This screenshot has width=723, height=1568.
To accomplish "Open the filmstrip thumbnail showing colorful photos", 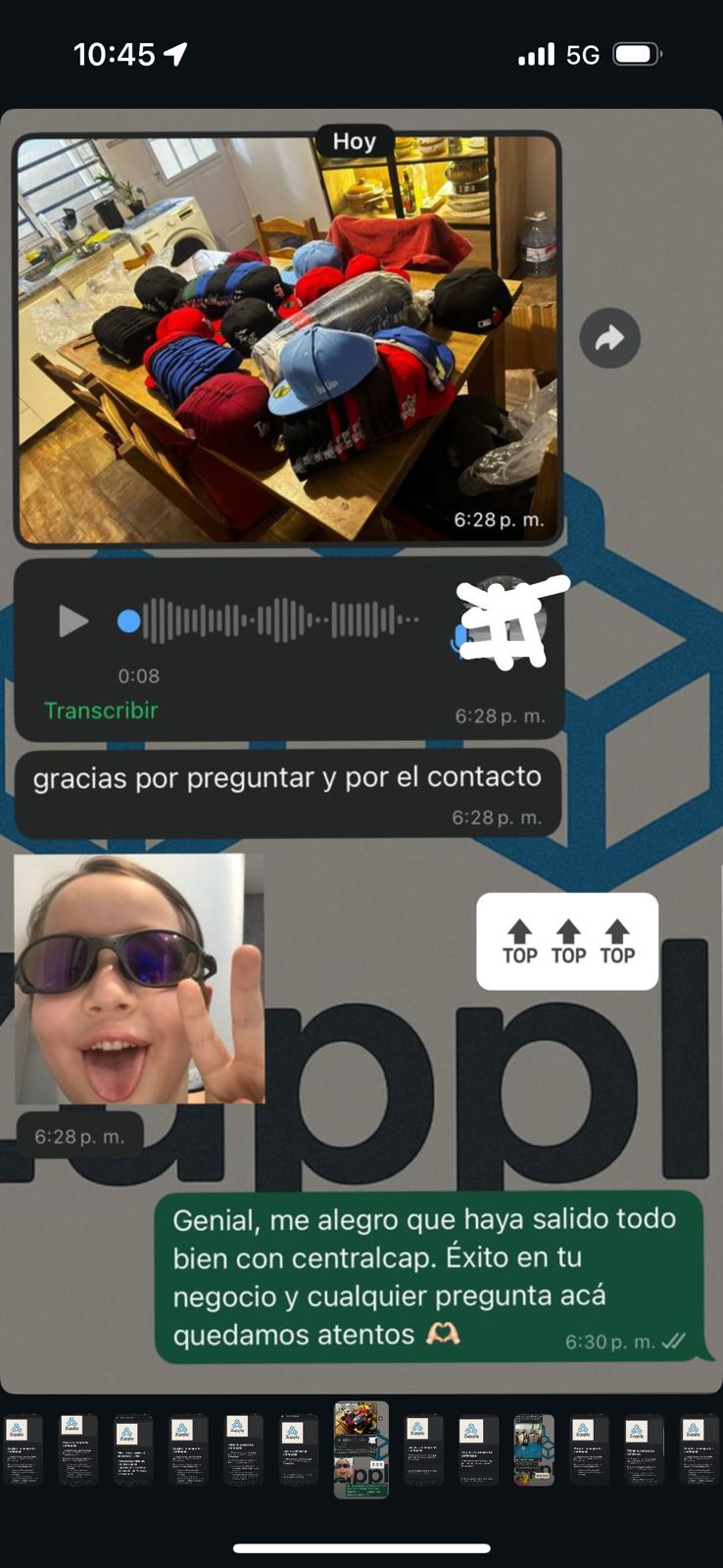I will [x=534, y=1449].
